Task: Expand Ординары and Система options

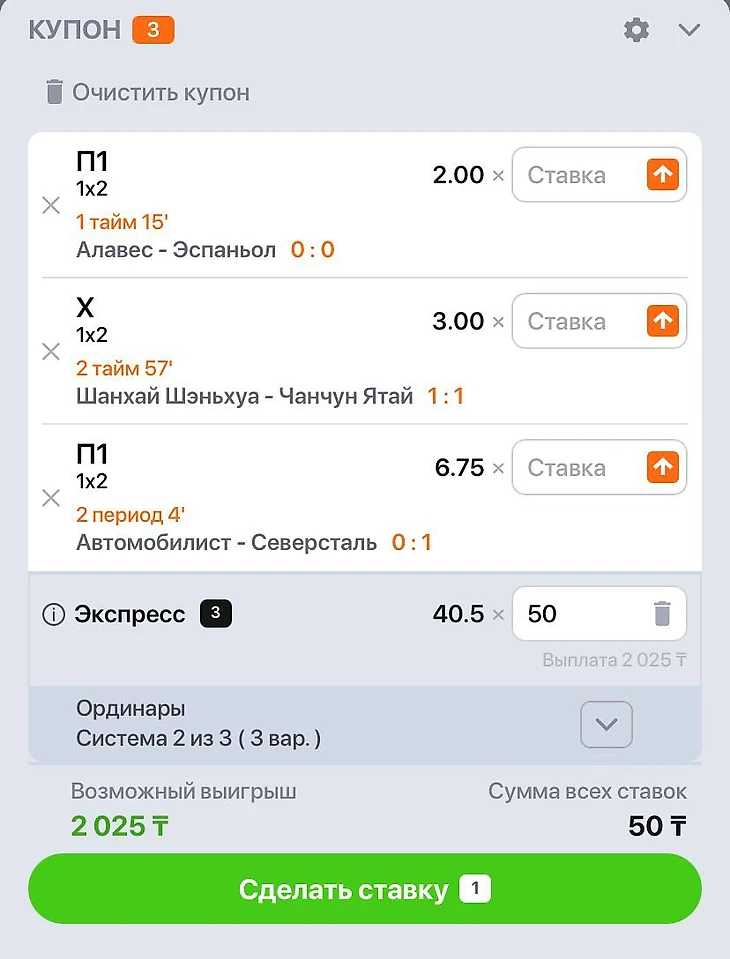Action: (606, 724)
